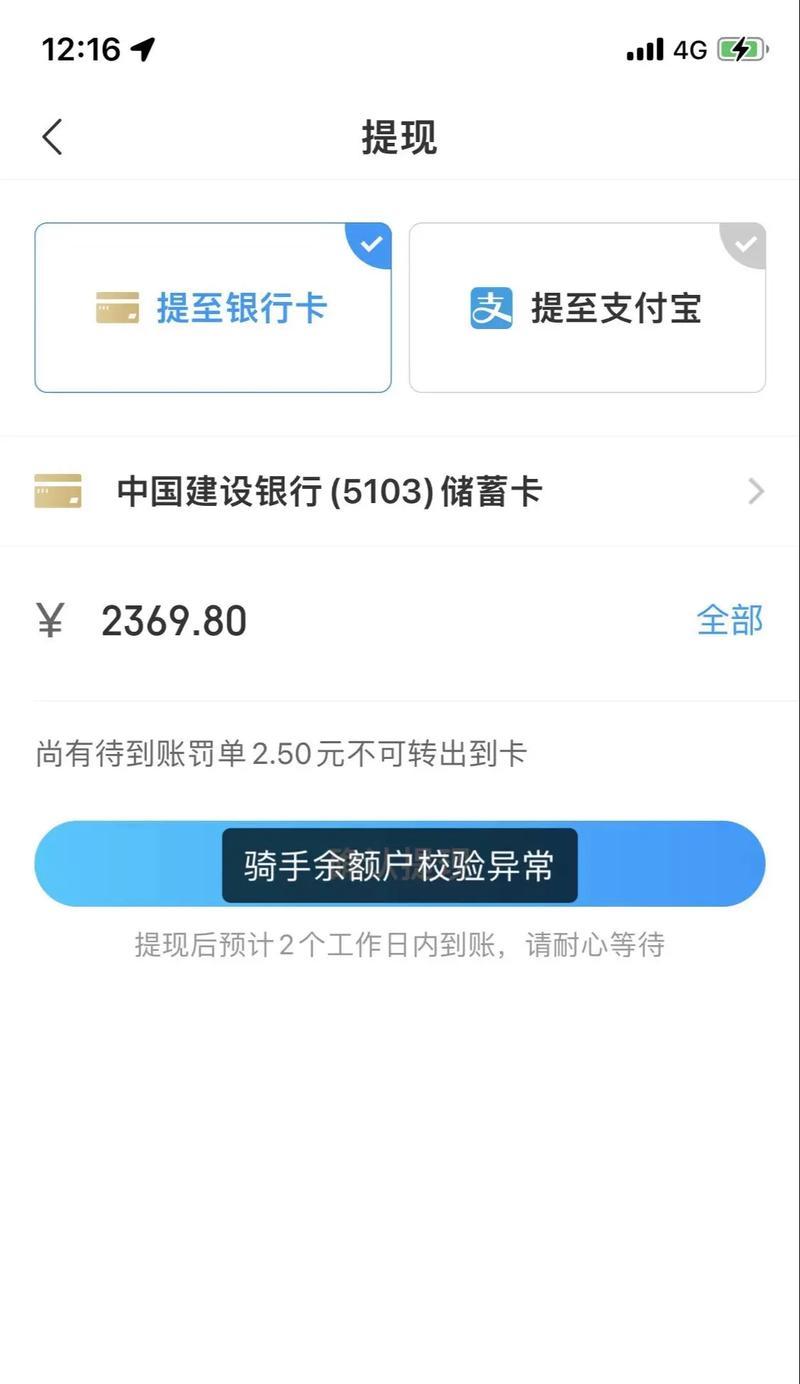Open 中国建设银行 (5103) card selection
800x1384 pixels.
pyautogui.click(x=400, y=491)
